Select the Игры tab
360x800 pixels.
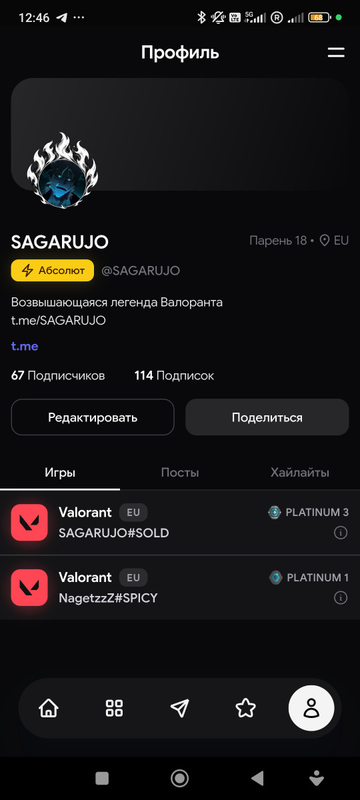pyautogui.click(x=60, y=472)
